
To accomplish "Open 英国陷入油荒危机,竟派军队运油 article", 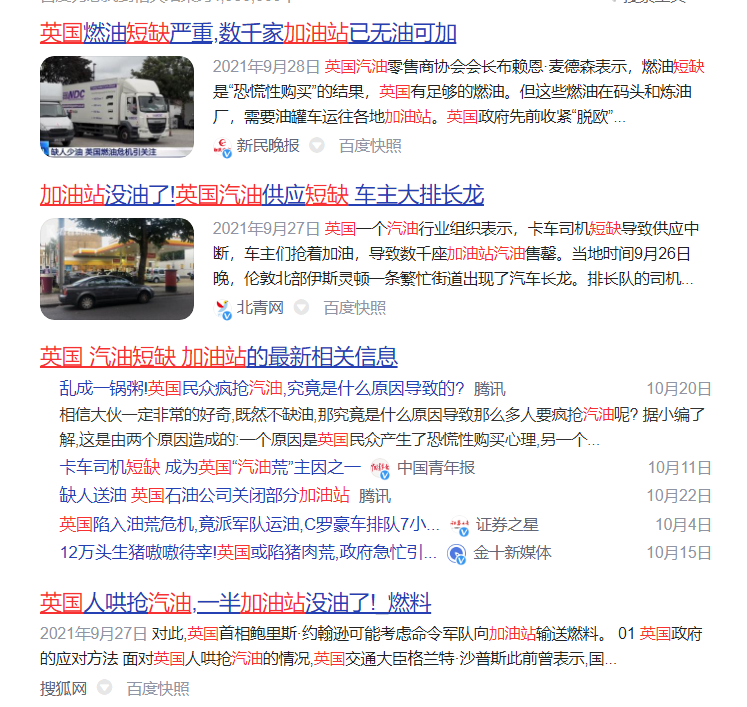I will (x=249, y=523).
